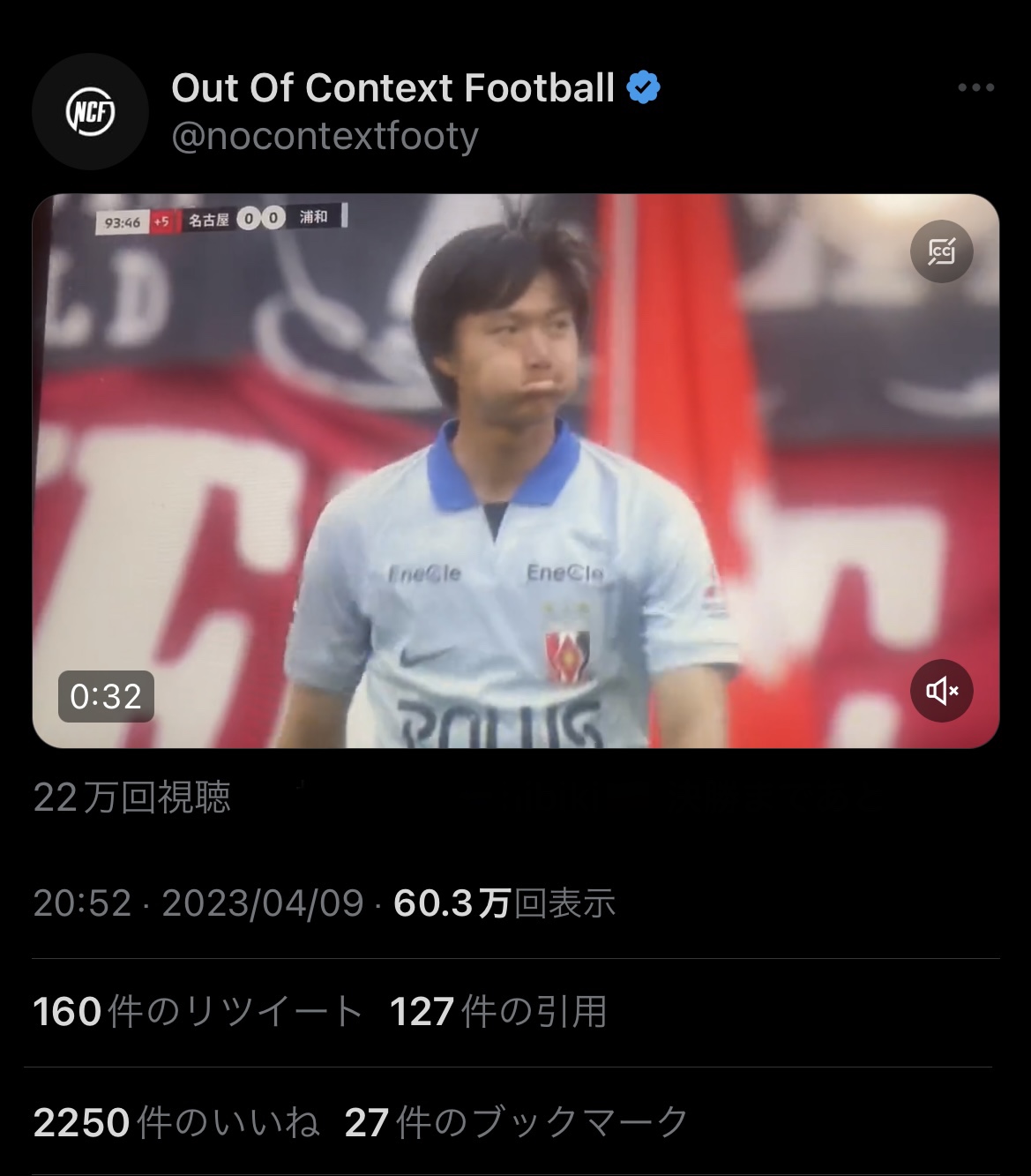1031x1176 pixels.
Task: Unmute the video sound
Action: point(941,691)
